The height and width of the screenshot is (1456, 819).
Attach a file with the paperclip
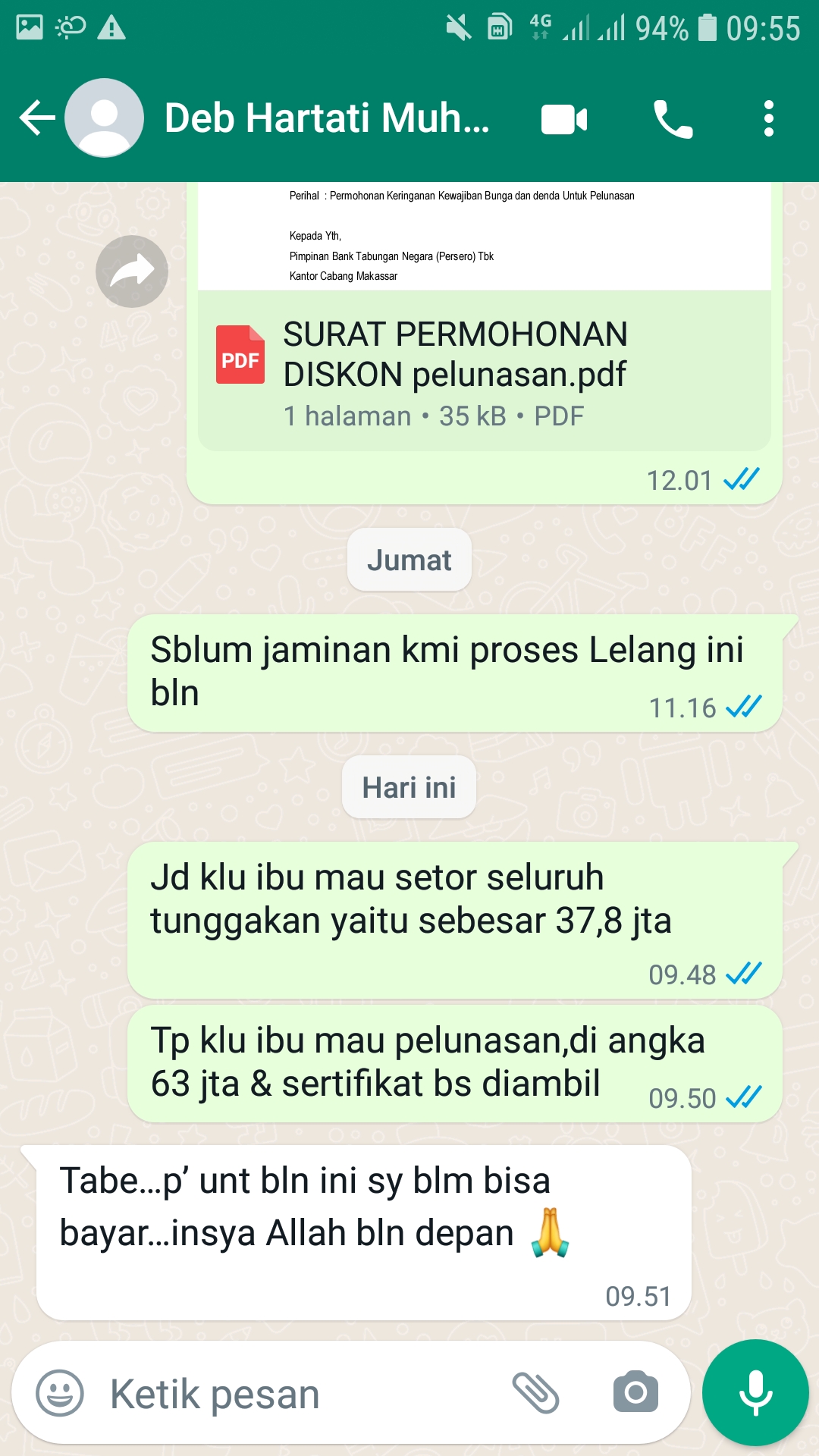[x=535, y=1393]
